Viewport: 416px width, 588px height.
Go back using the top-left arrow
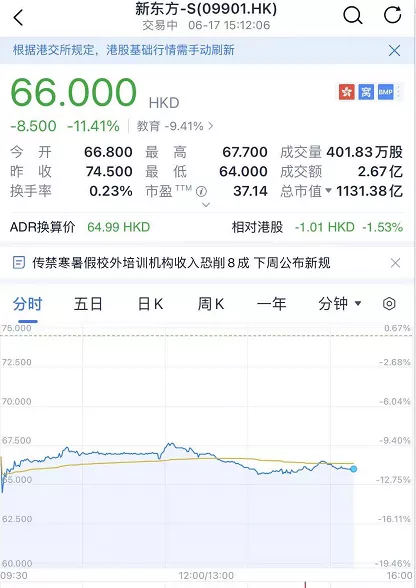click(18, 17)
